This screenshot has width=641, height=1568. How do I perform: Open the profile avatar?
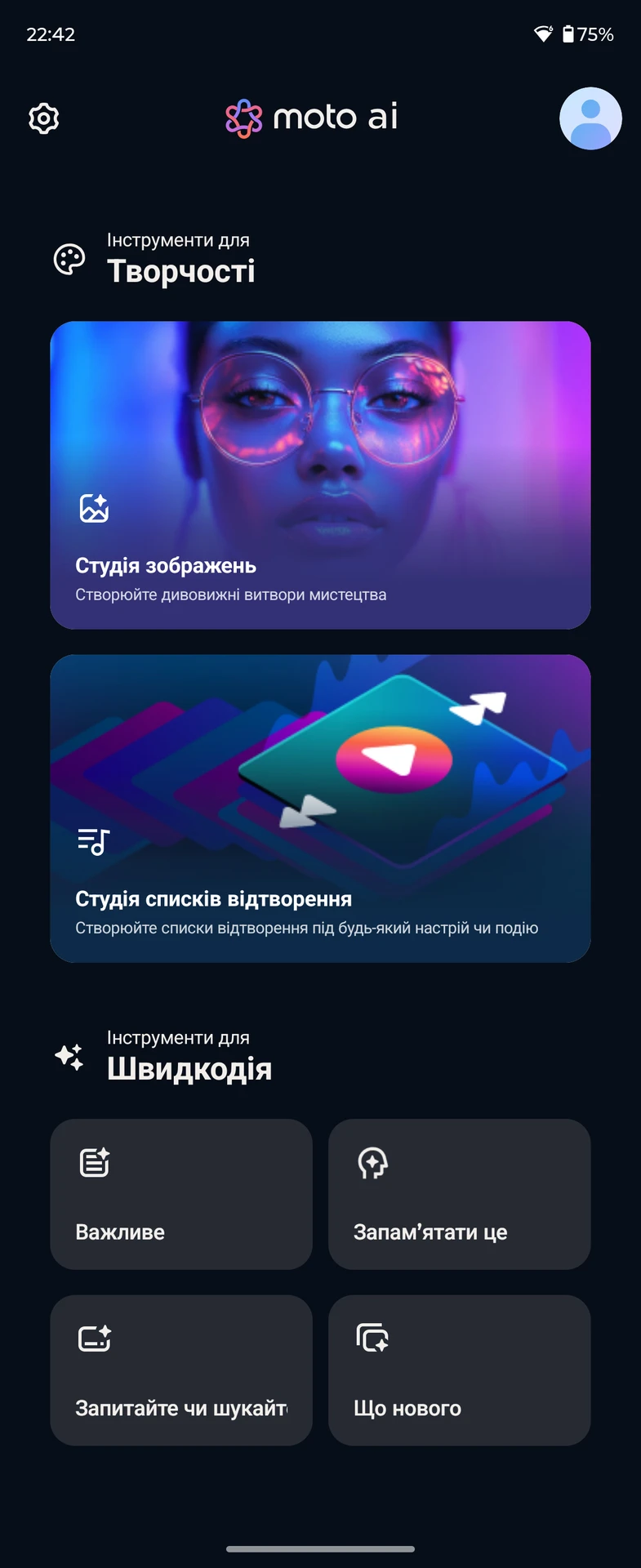point(590,119)
